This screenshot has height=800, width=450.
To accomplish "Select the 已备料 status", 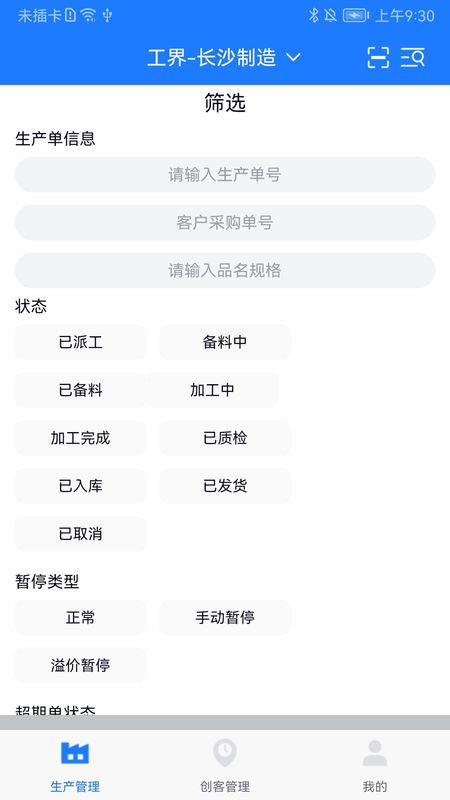I will click(81, 390).
